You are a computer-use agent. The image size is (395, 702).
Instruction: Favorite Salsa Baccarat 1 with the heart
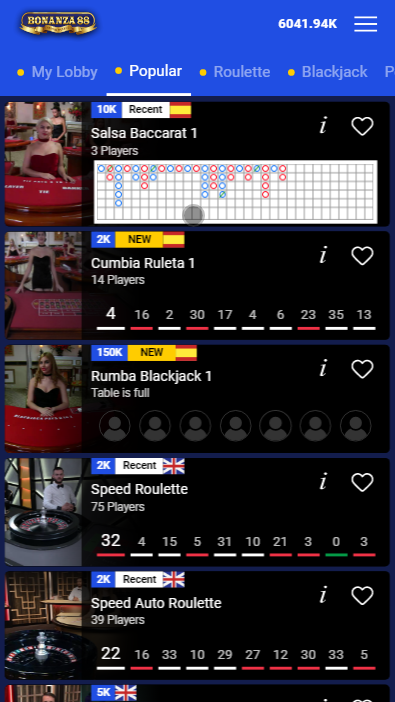(x=362, y=126)
